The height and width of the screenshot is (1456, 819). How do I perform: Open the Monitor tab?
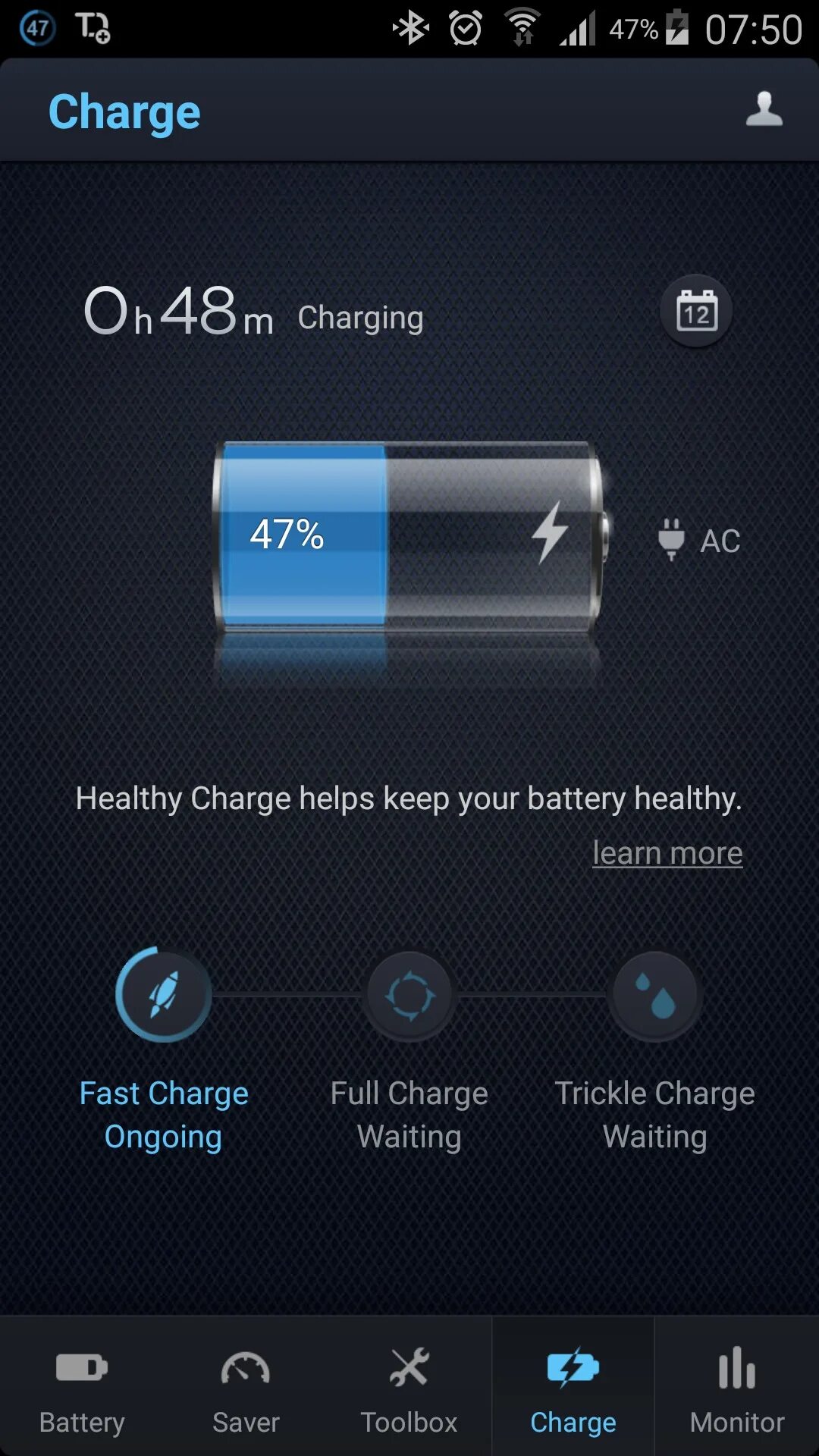tap(737, 1386)
